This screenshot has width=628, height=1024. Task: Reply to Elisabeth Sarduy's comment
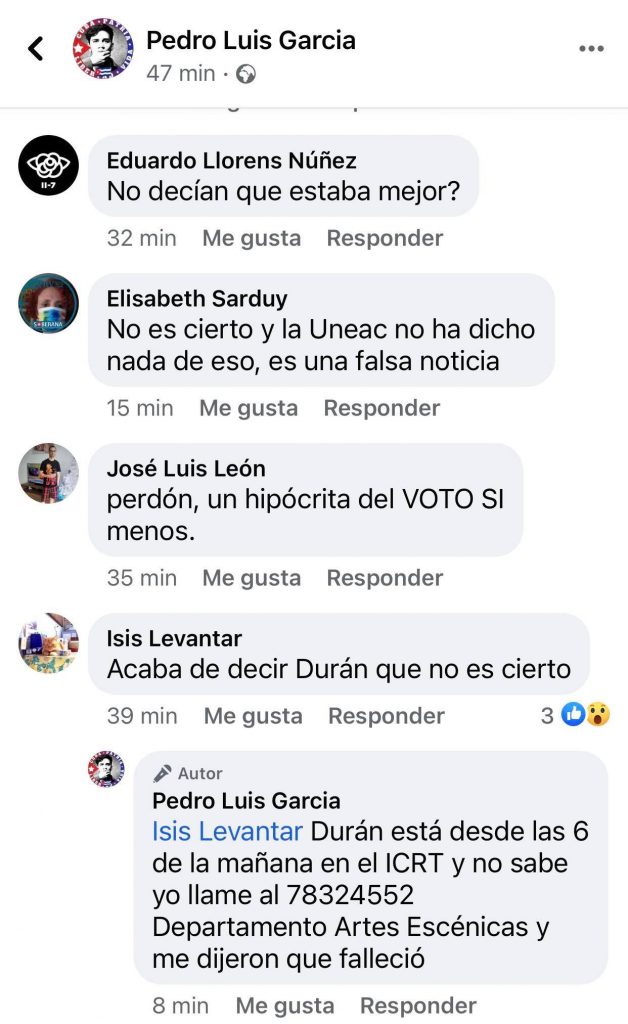click(x=381, y=408)
